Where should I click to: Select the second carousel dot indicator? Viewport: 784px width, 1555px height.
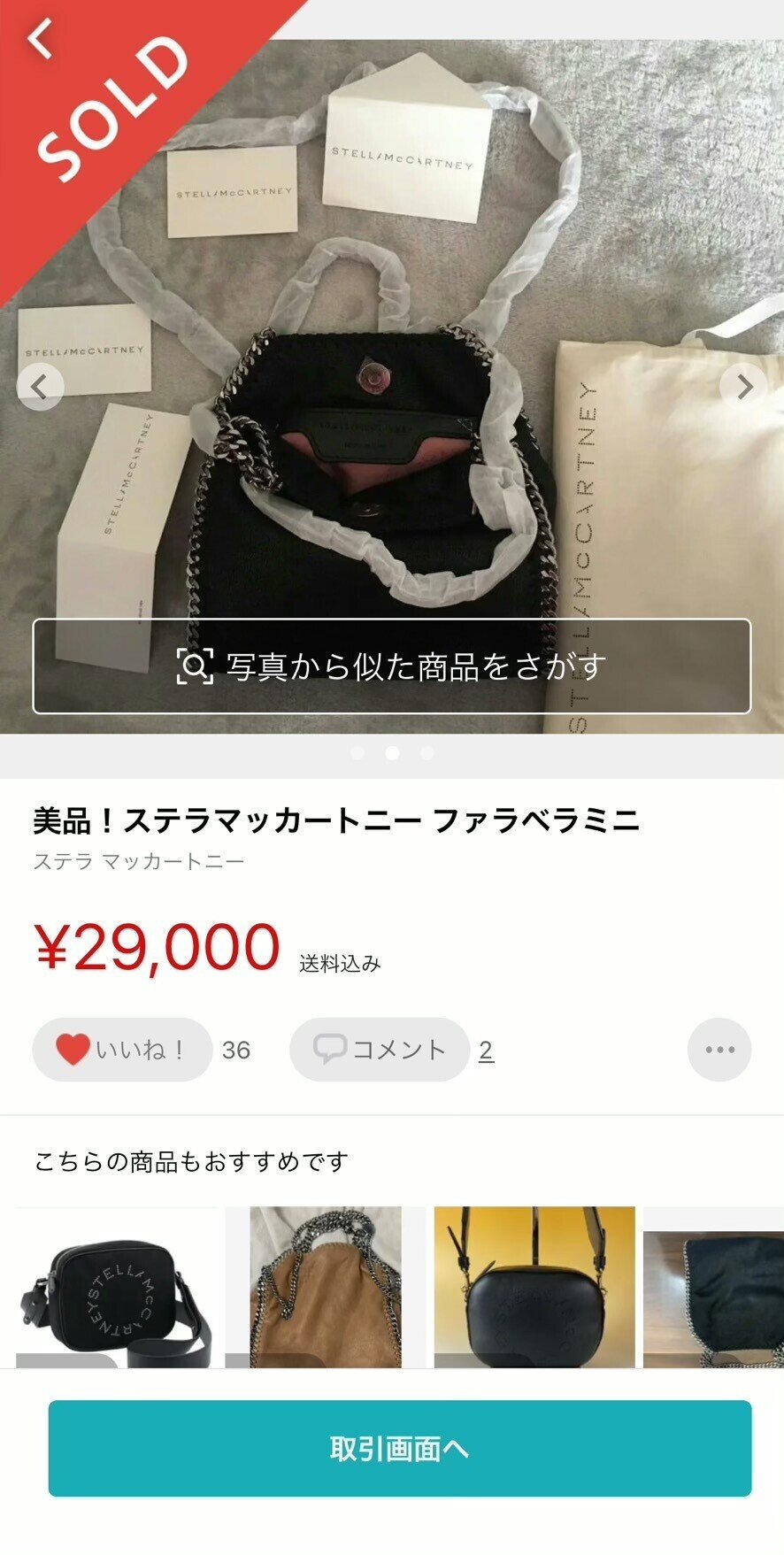click(x=392, y=753)
